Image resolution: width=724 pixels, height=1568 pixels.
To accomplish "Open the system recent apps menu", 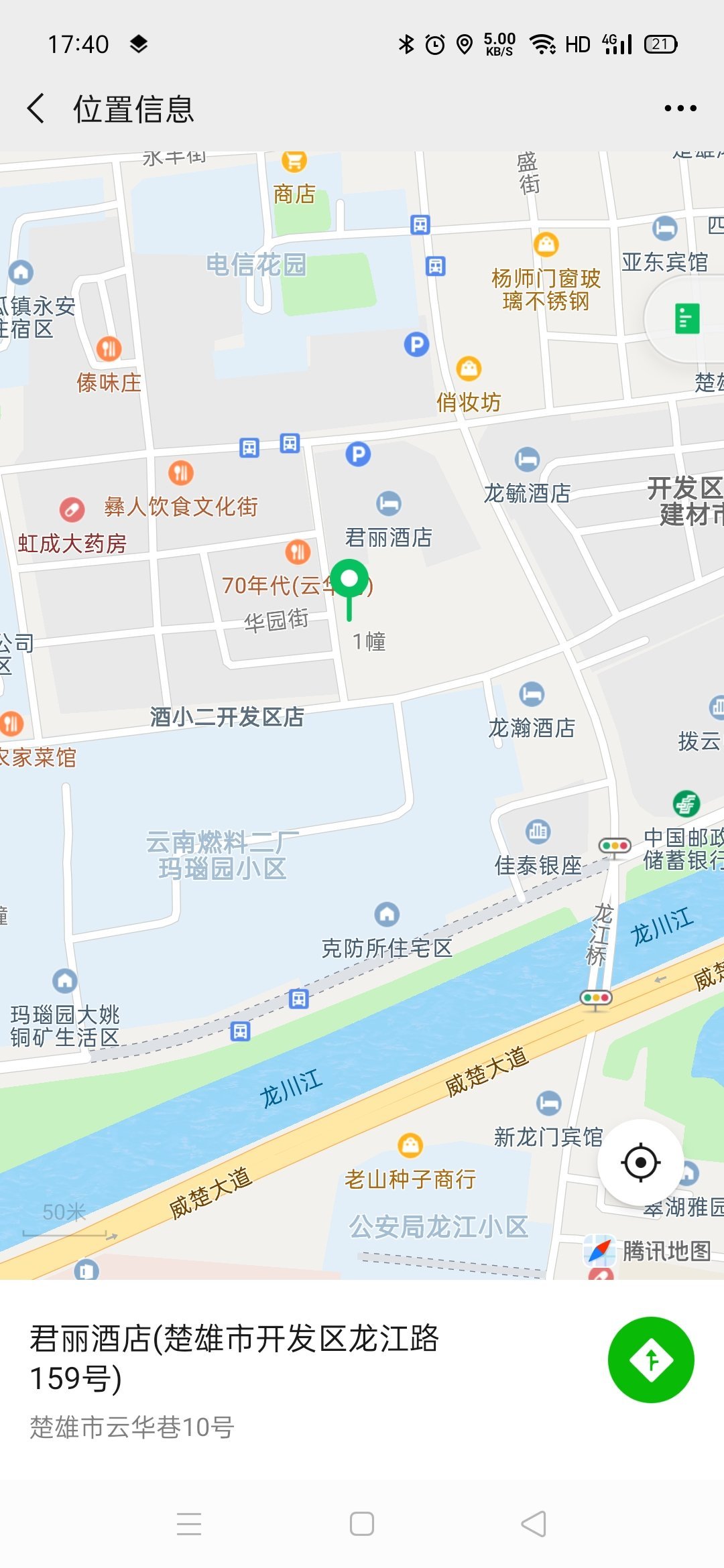I will 189,1524.
